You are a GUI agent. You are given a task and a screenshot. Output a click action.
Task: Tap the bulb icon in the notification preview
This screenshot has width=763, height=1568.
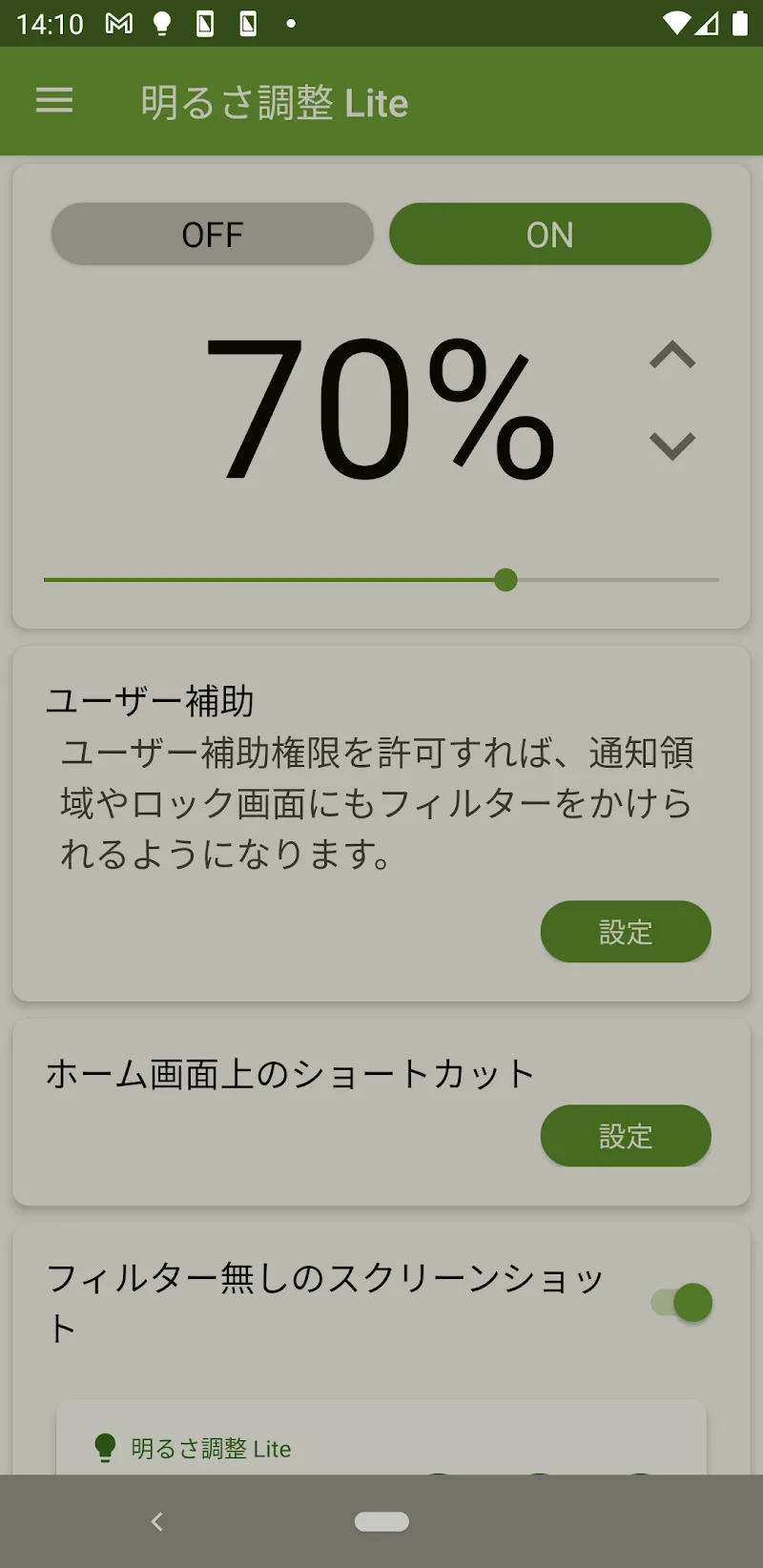click(103, 1448)
